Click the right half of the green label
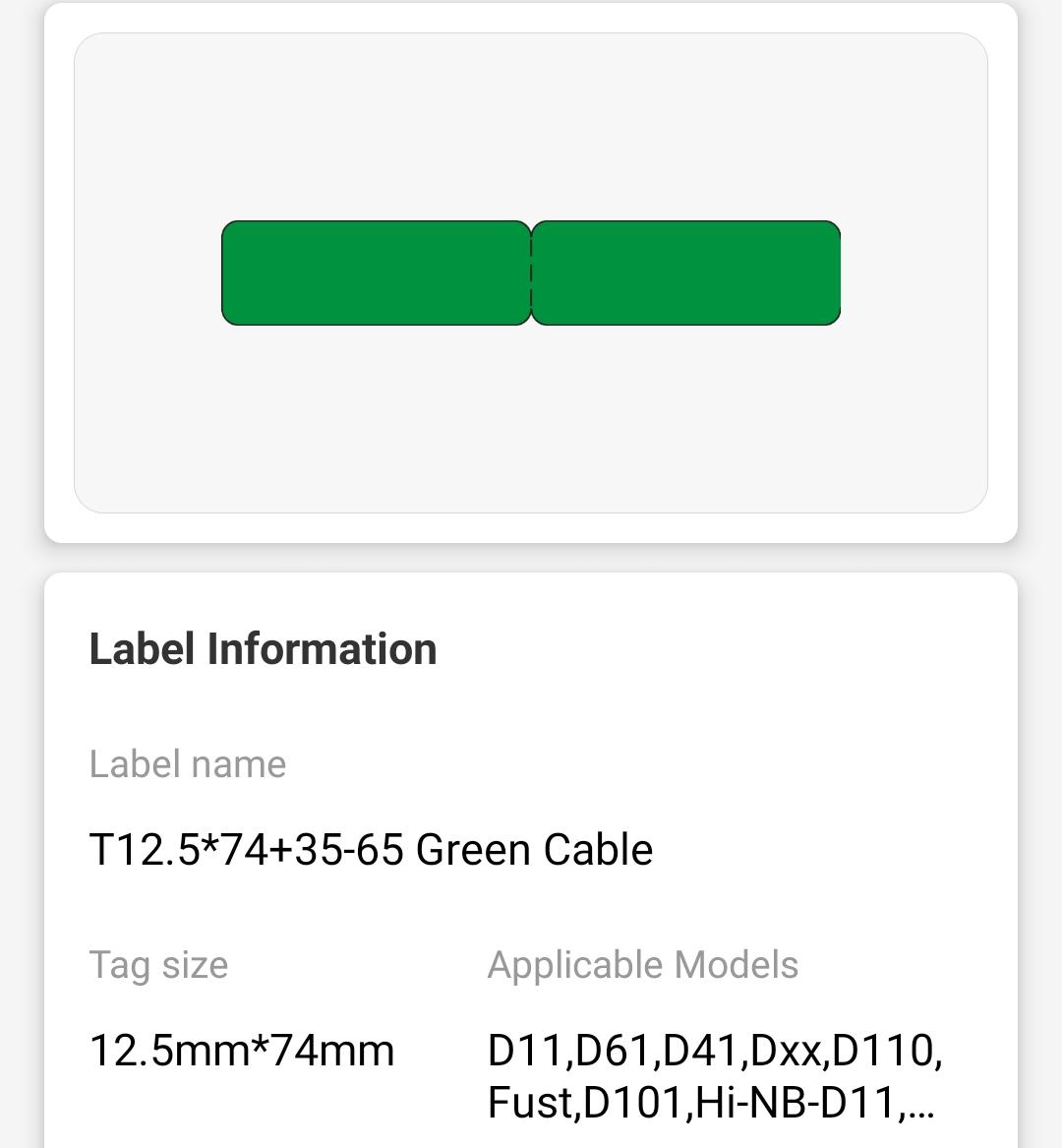The image size is (1062, 1148). 685,272
